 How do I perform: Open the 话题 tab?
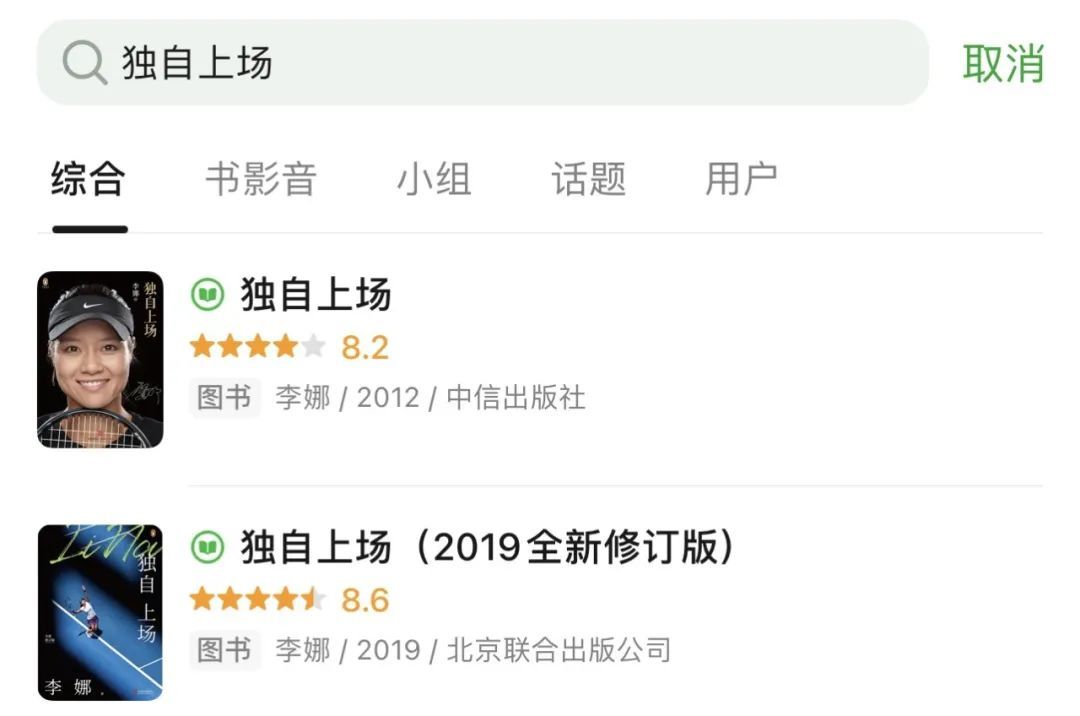coord(588,180)
